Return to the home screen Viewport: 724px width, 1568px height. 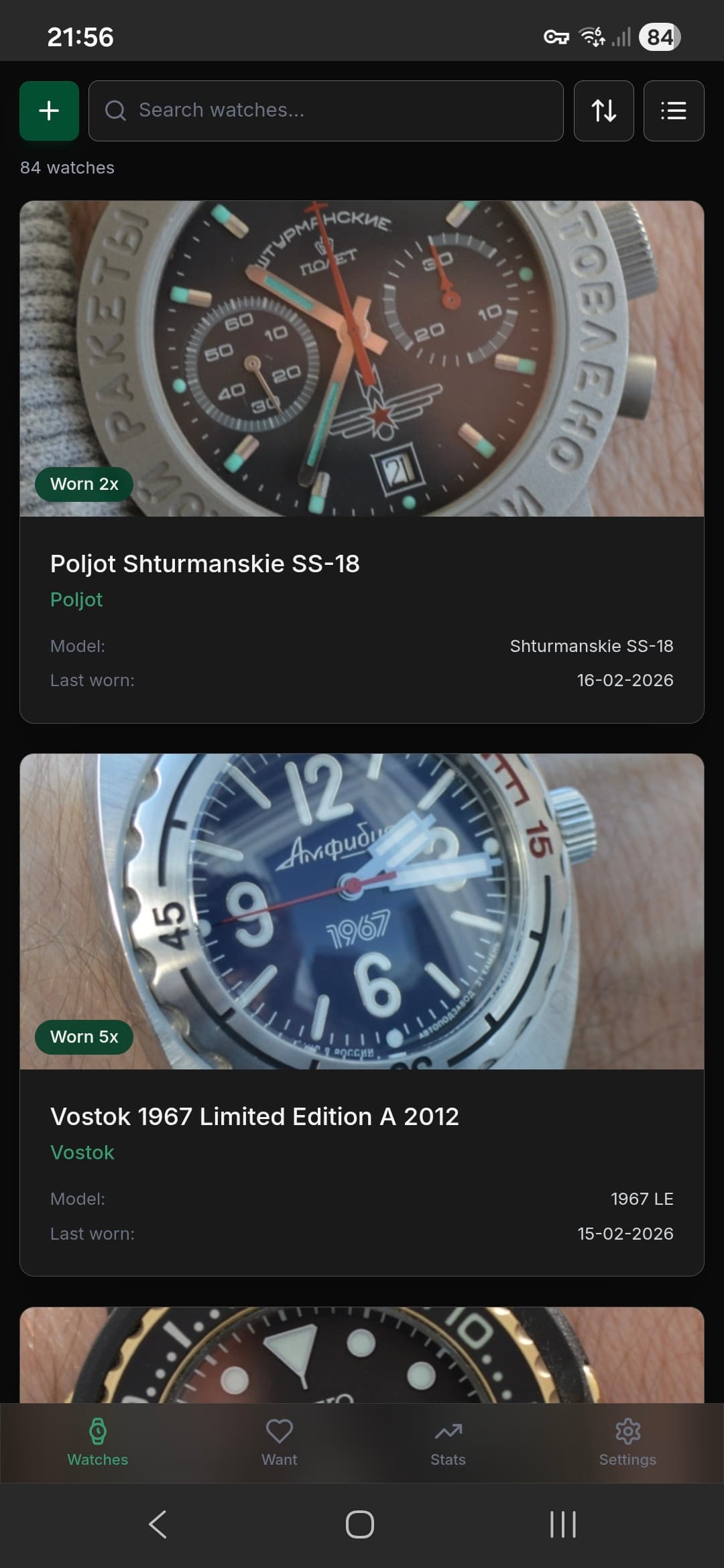pyautogui.click(x=360, y=1524)
